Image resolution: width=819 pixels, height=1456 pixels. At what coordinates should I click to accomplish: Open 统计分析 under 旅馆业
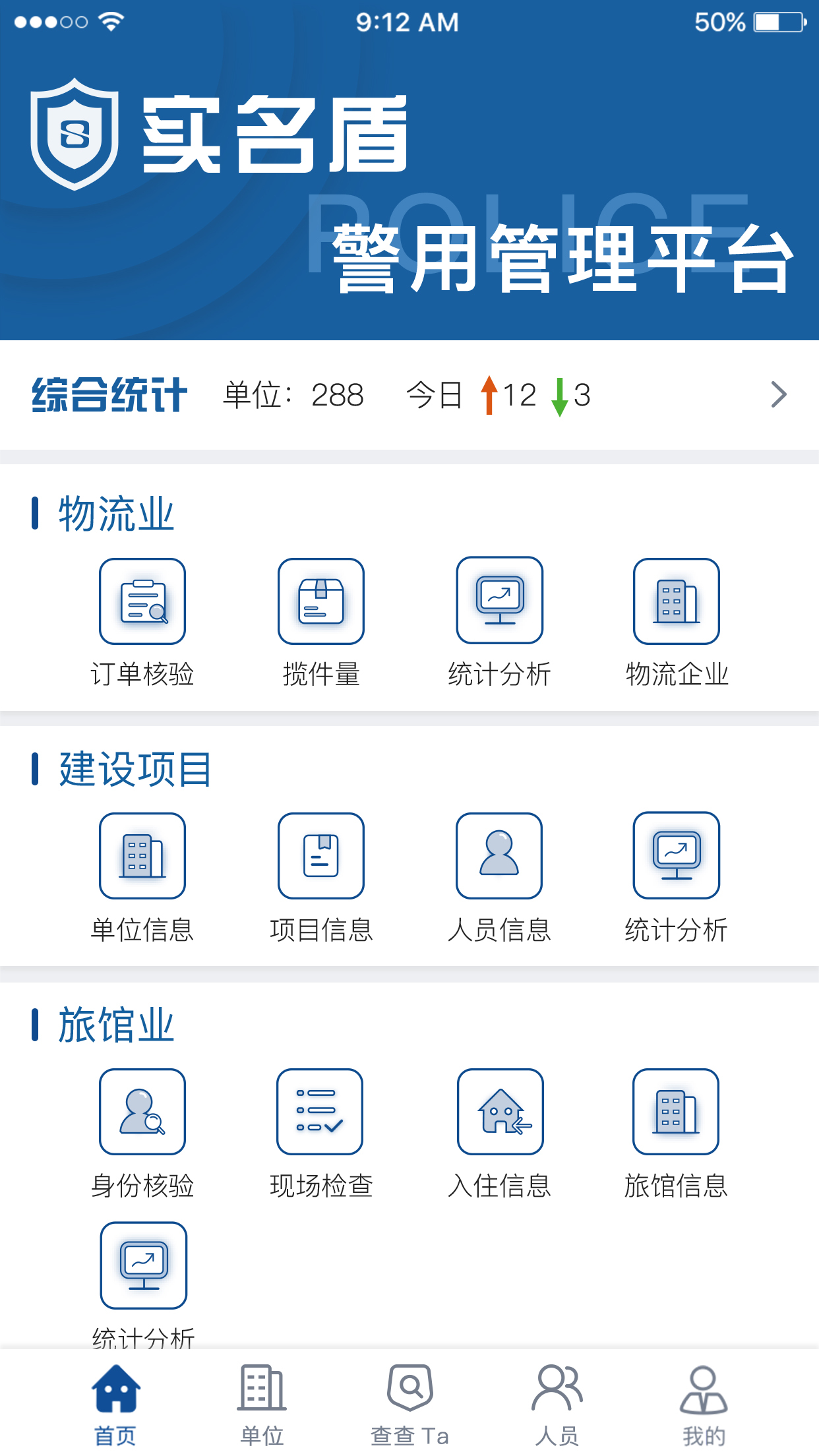144,1265
